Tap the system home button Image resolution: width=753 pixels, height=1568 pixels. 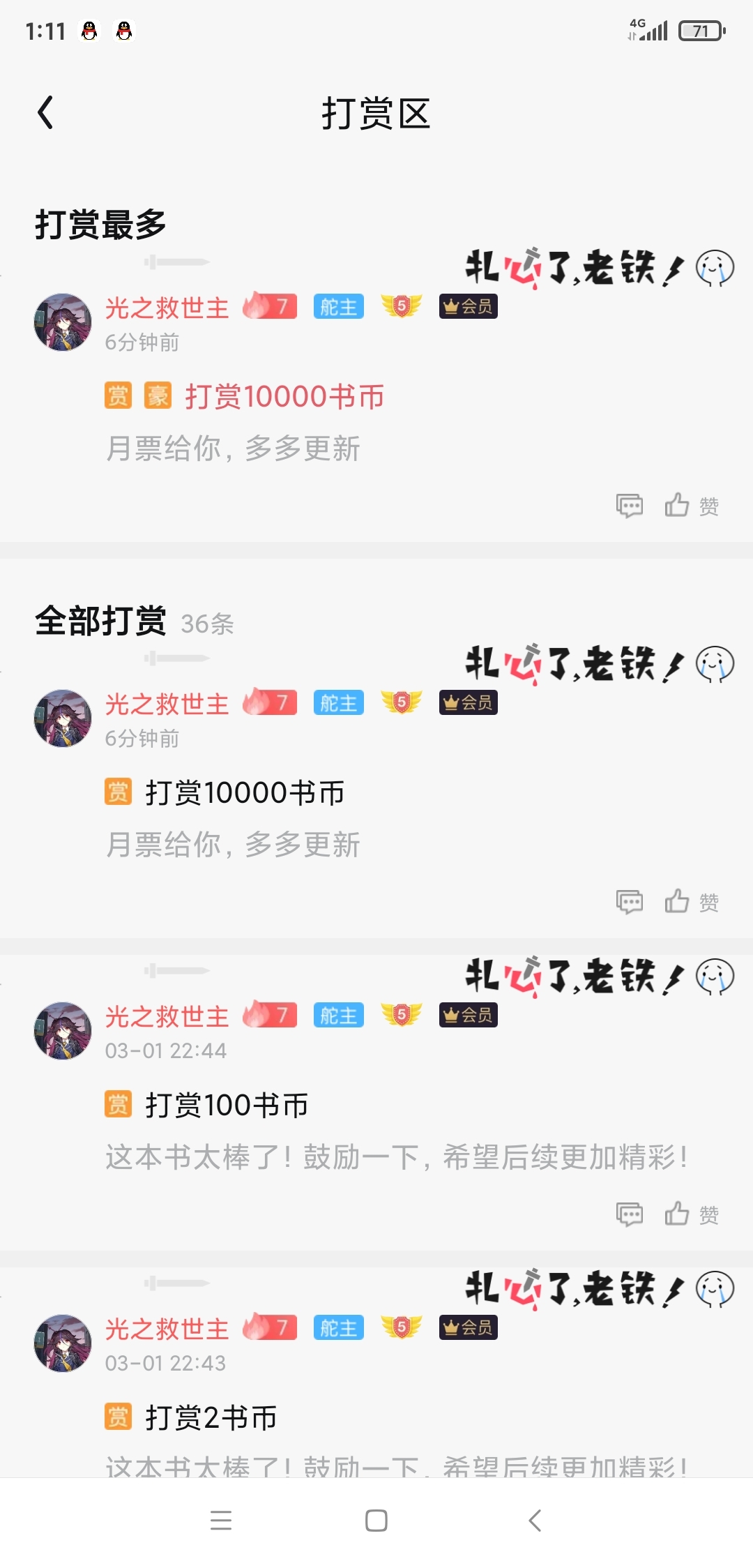[376, 1521]
